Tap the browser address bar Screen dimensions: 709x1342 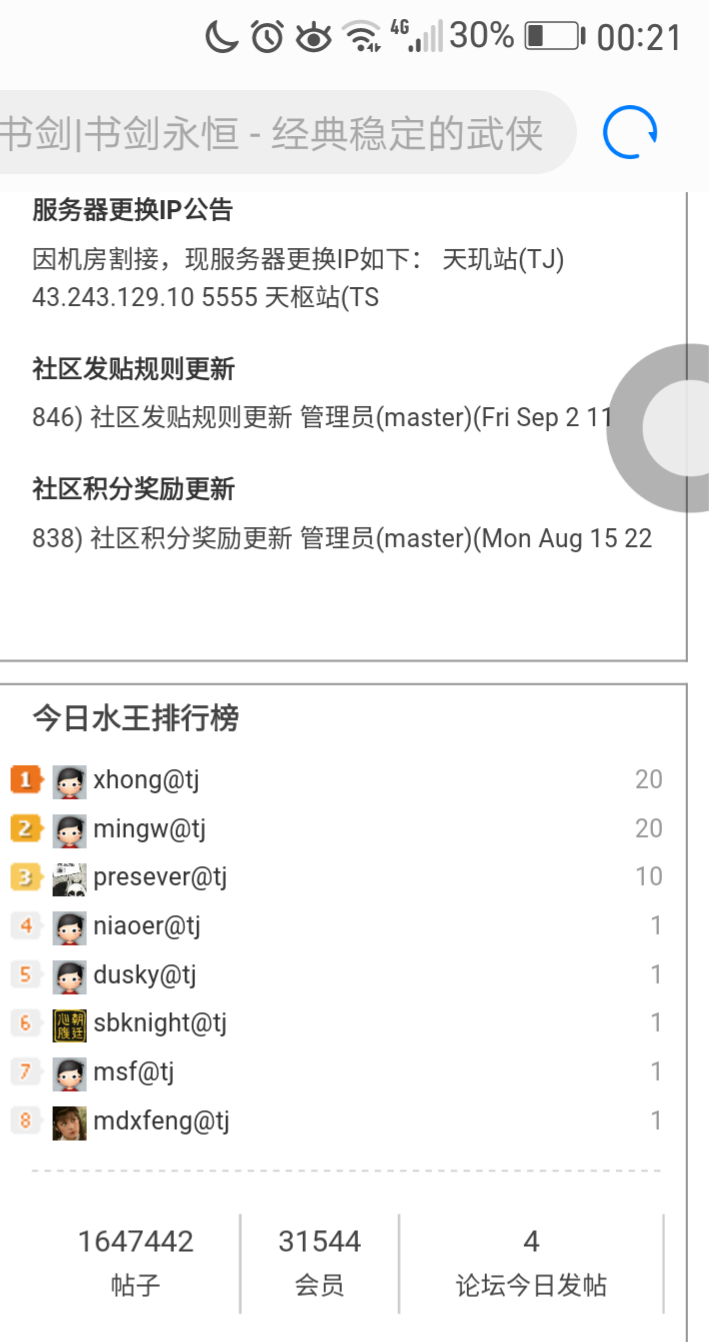tap(280, 133)
